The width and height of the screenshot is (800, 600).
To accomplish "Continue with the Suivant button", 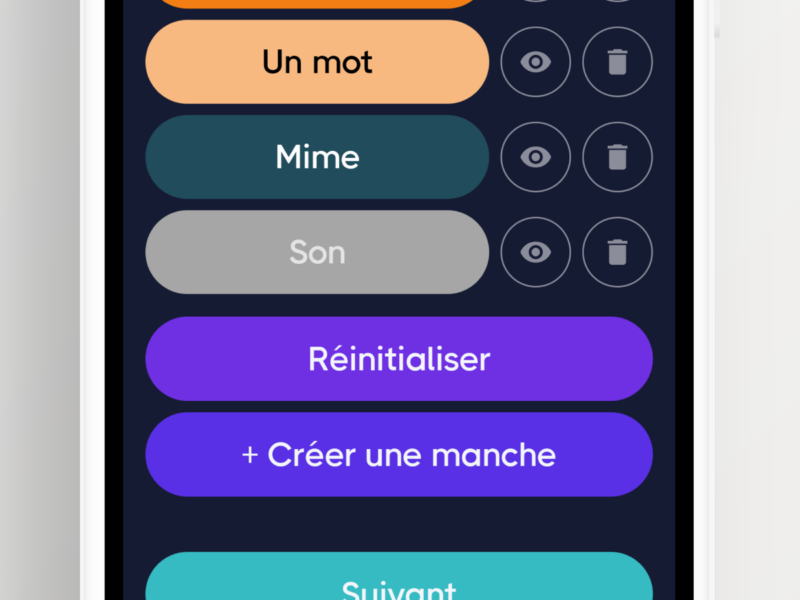I will [399, 580].
